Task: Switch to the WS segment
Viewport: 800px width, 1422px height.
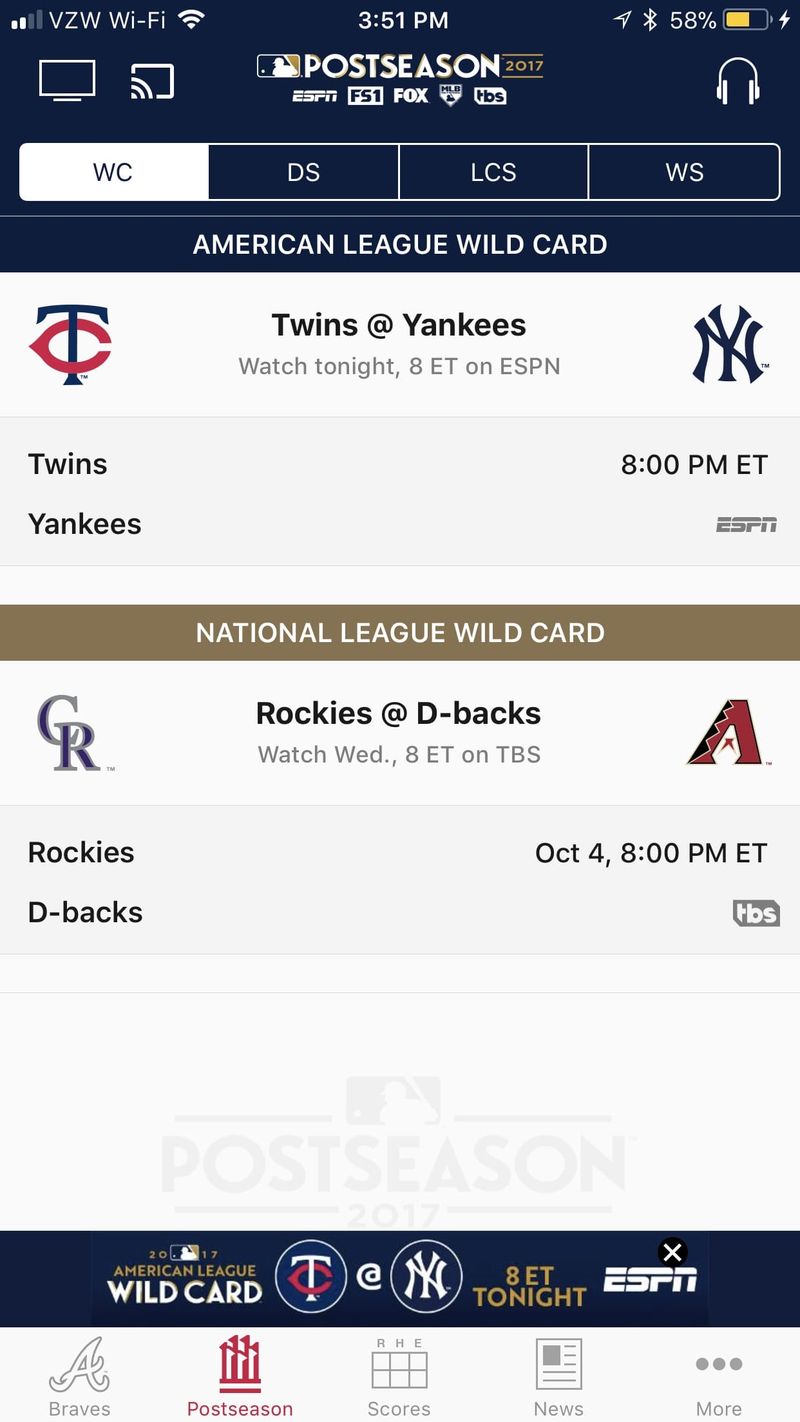Action: (684, 172)
